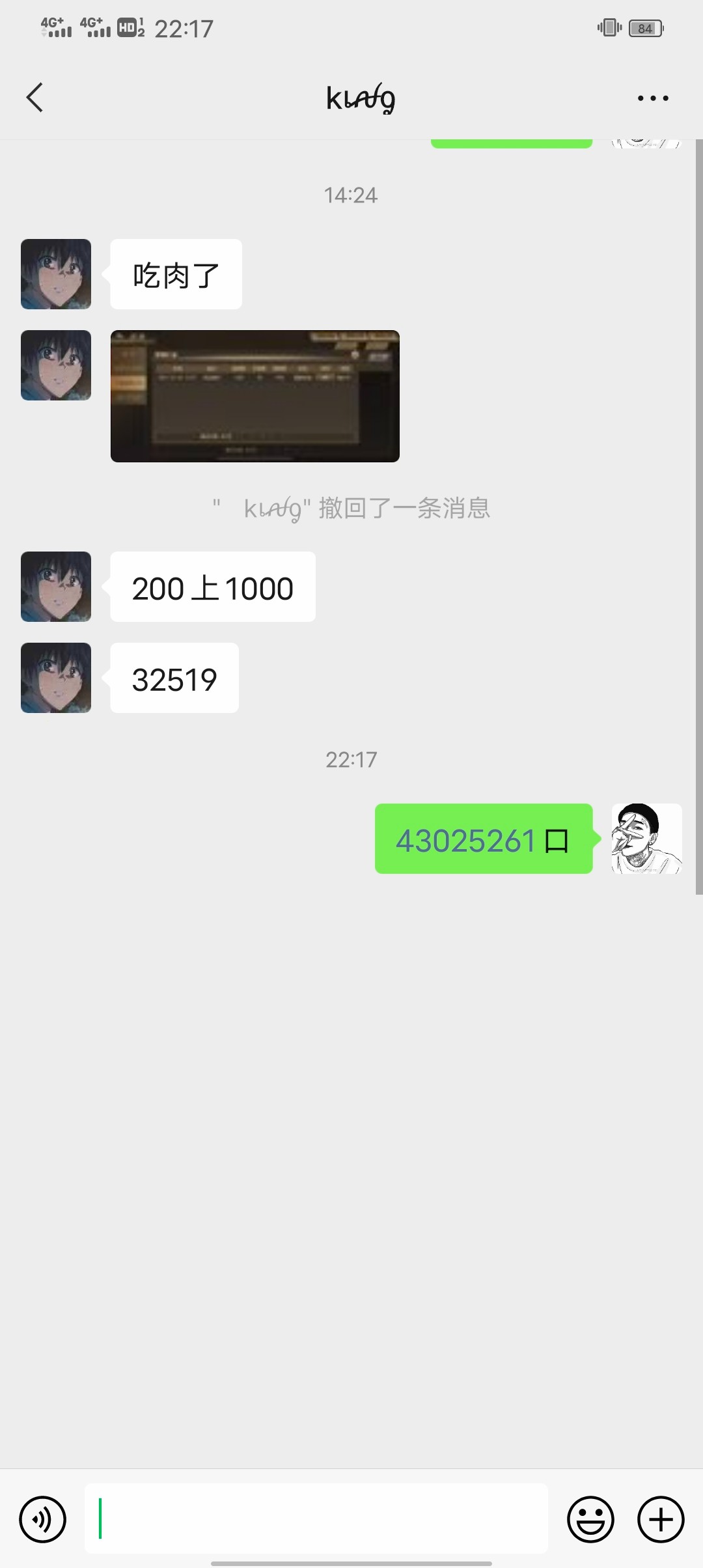Focus the message text field
The height and width of the screenshot is (1568, 703).
point(316,1519)
